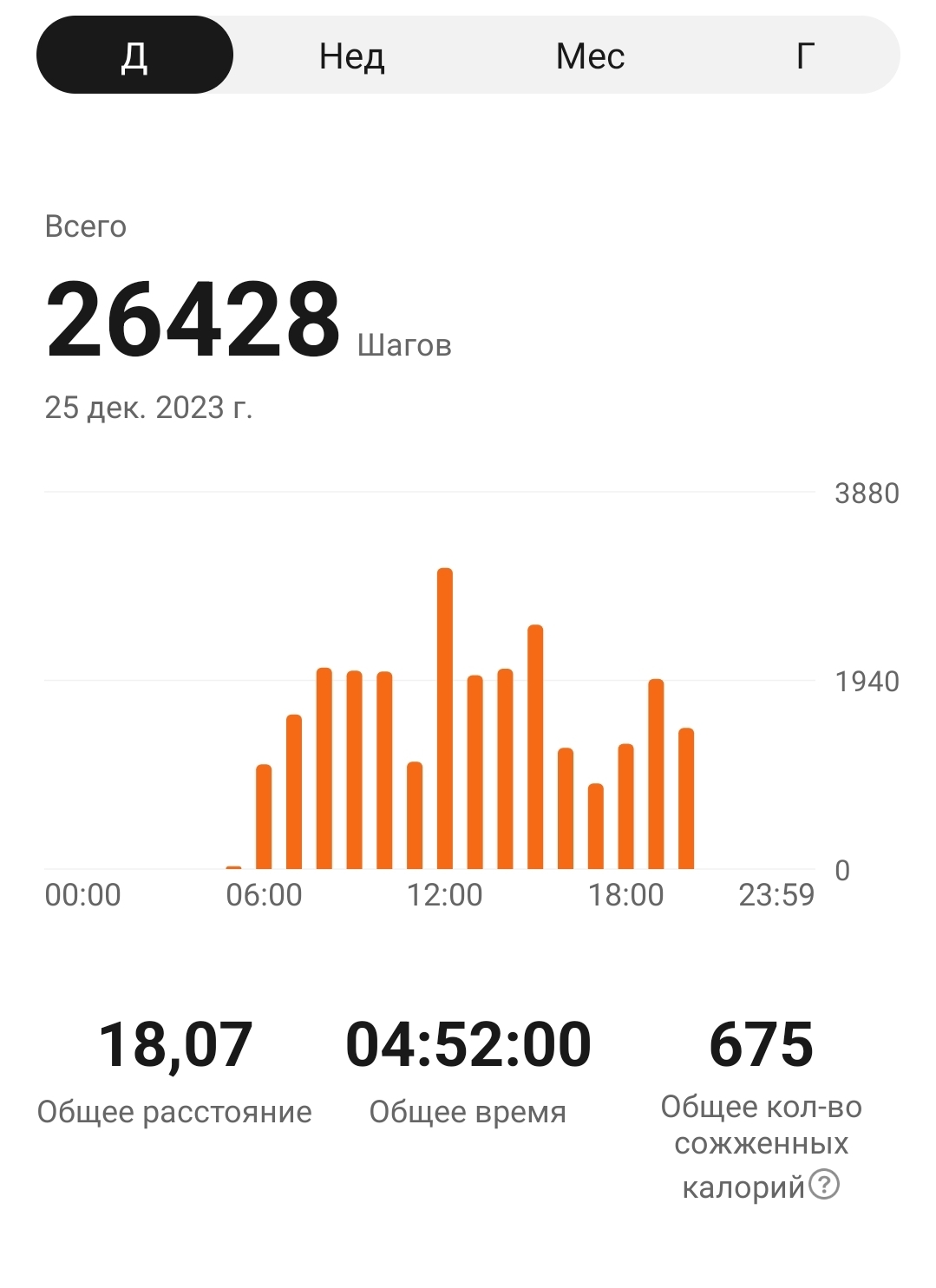The image size is (936, 1288).
Task: Switch to the Нед weekly view
Action: pos(351,56)
